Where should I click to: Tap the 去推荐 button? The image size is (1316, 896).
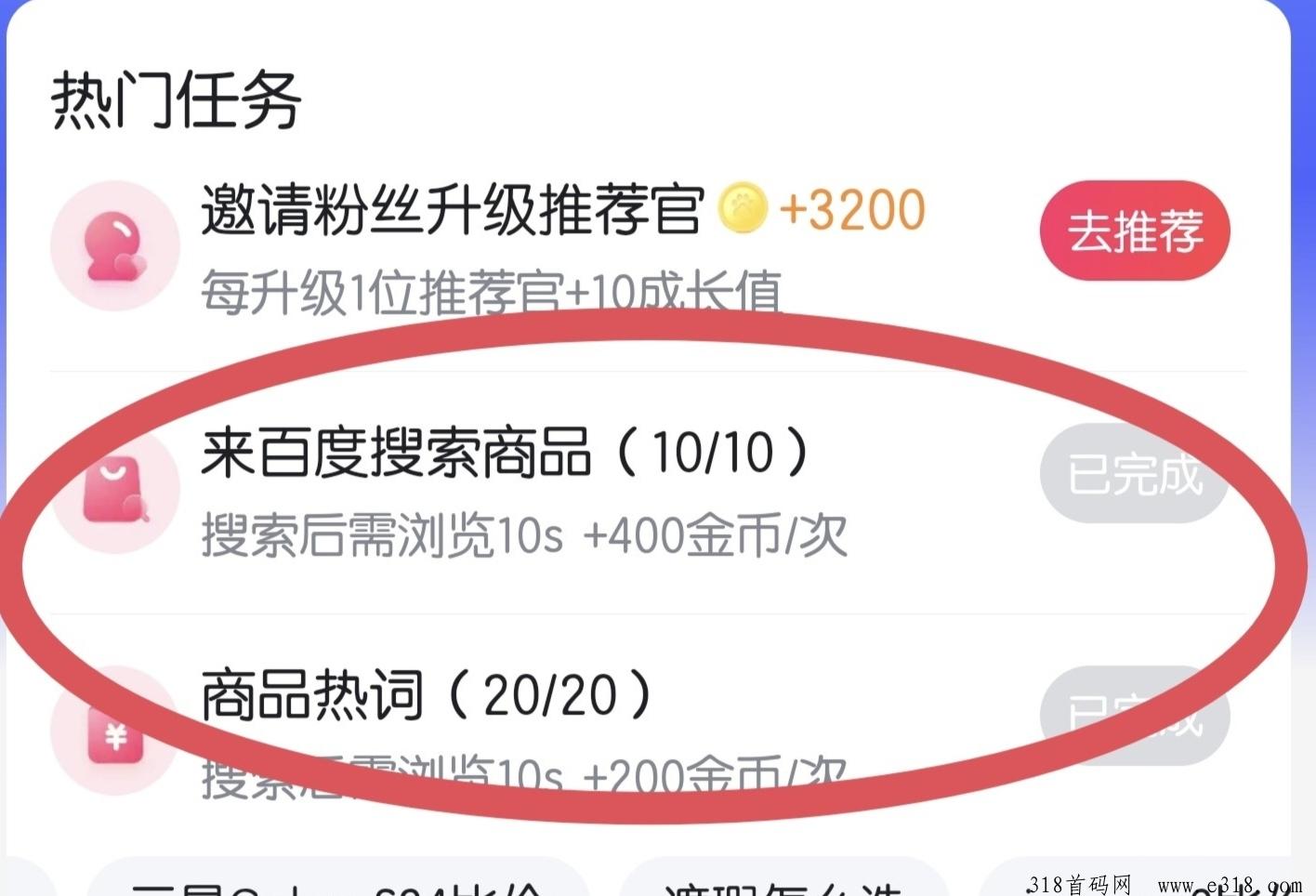point(1135,231)
